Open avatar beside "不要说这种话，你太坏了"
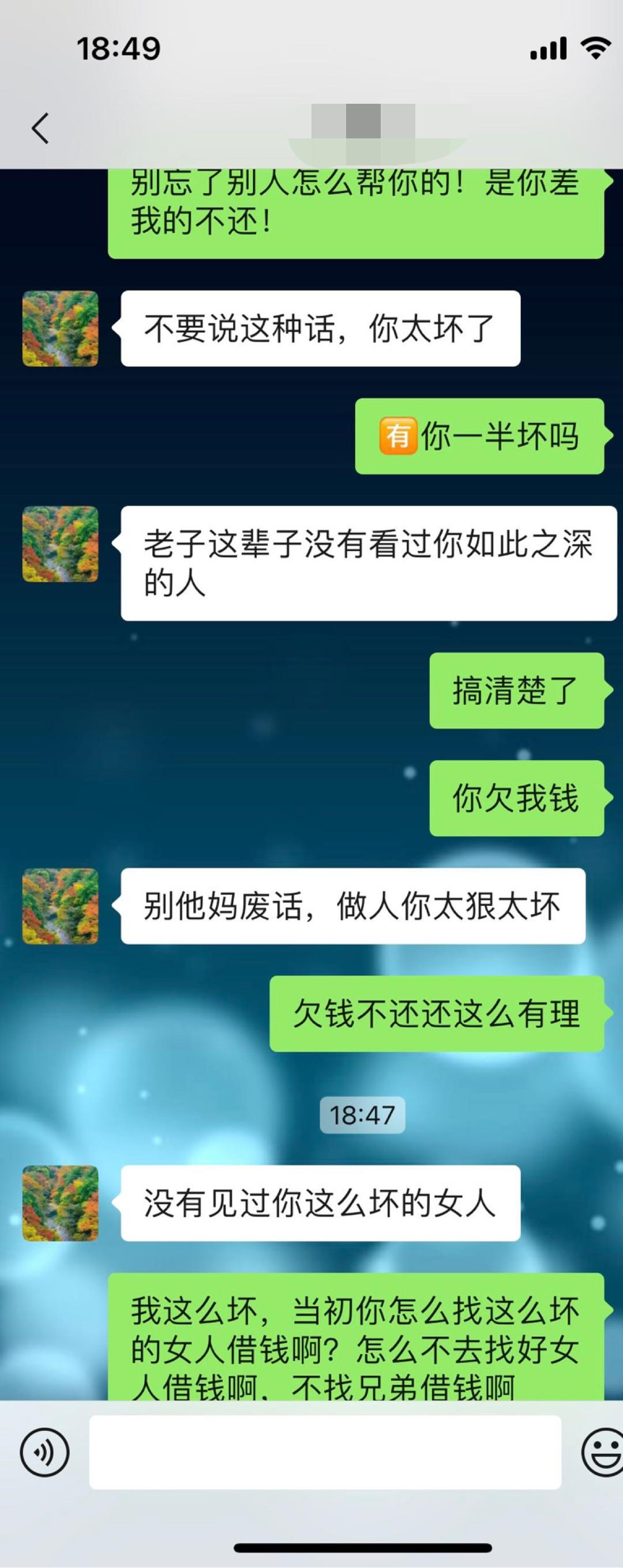The image size is (623, 1568). [61, 329]
